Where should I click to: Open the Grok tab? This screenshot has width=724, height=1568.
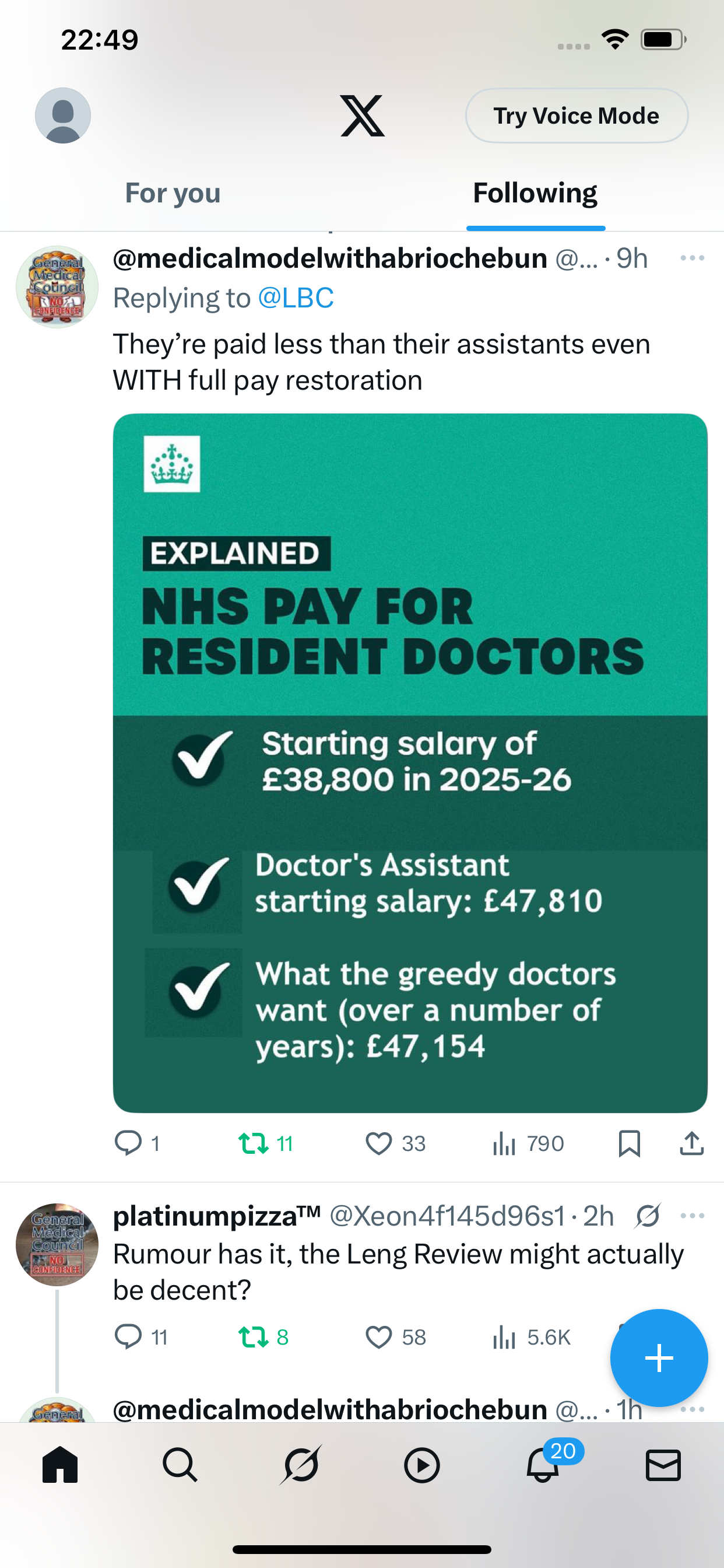pos(301,1465)
